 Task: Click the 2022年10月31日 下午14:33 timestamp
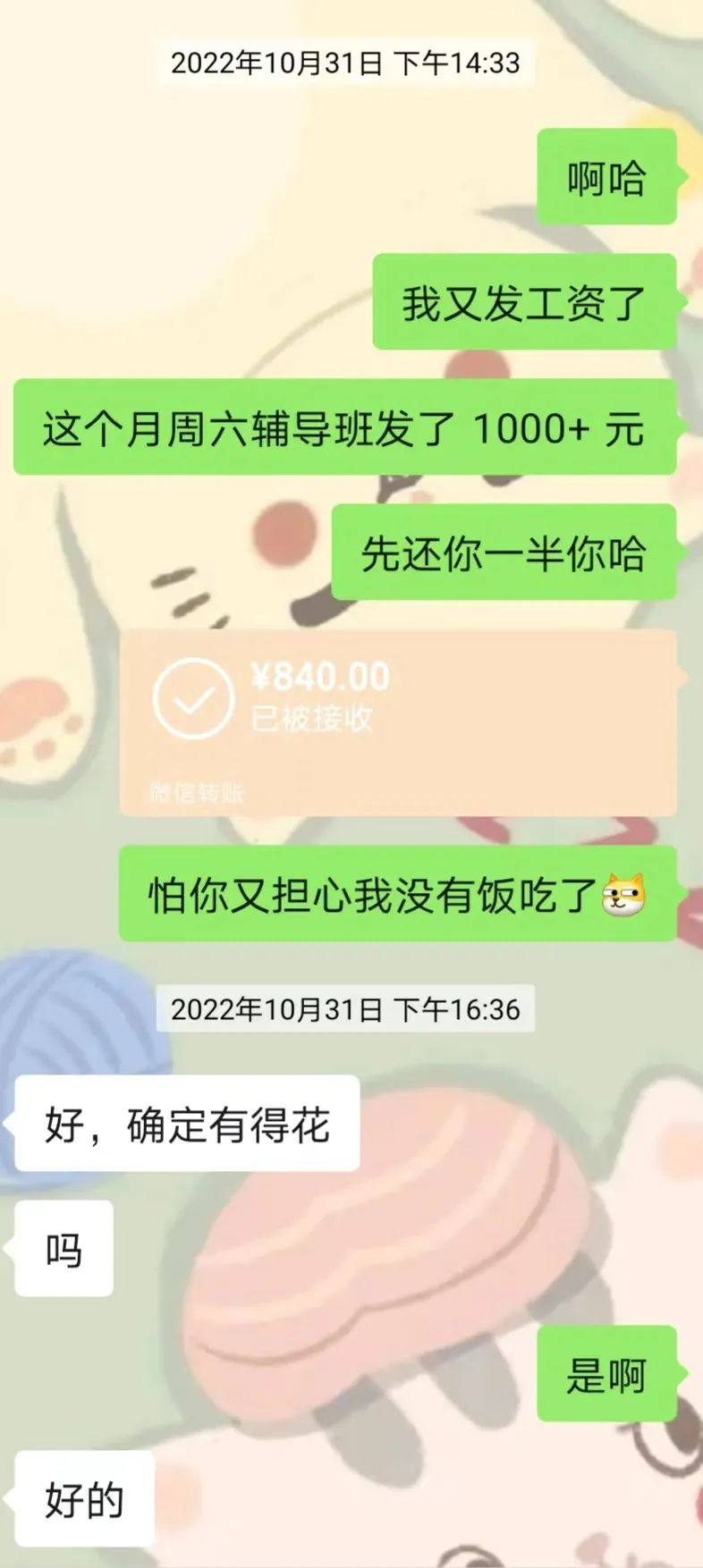[x=348, y=63]
